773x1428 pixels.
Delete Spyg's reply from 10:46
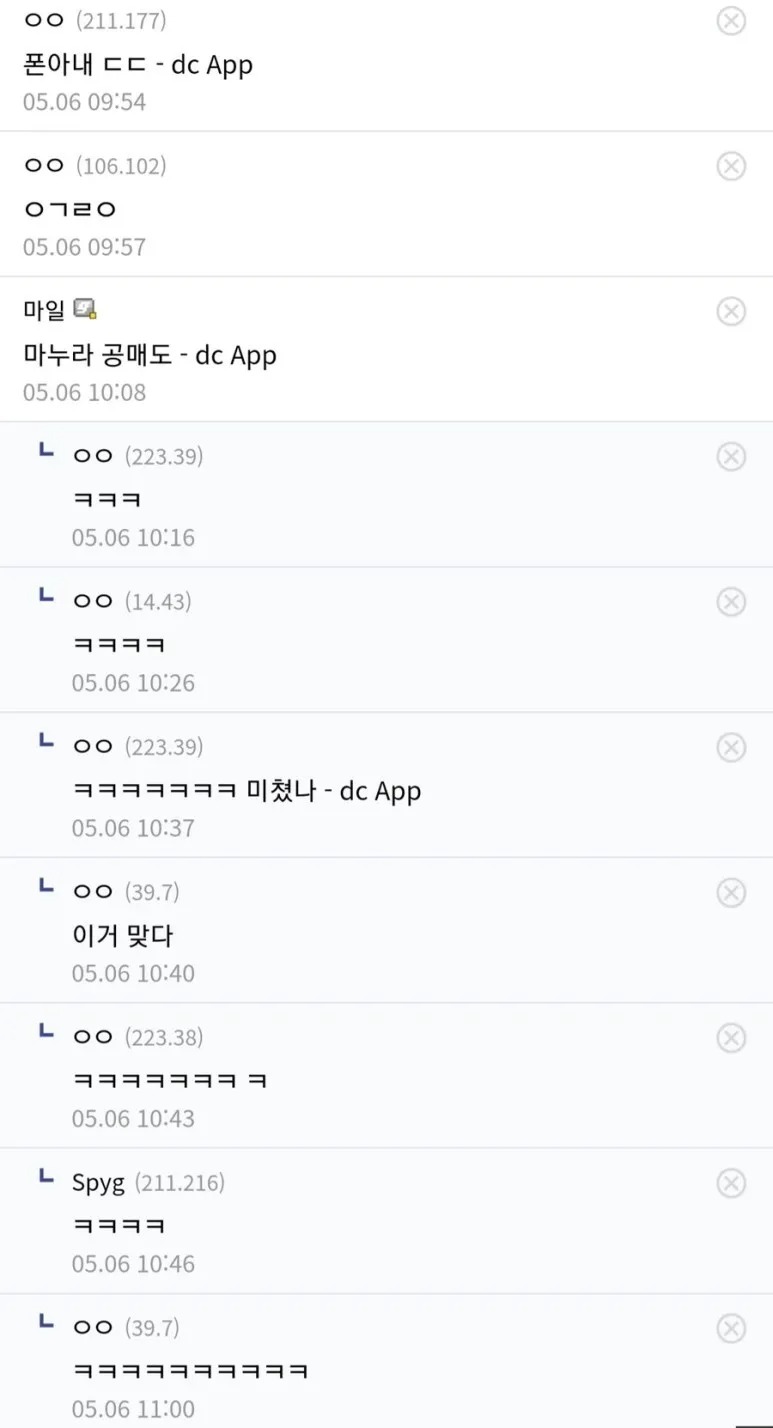731,1183
